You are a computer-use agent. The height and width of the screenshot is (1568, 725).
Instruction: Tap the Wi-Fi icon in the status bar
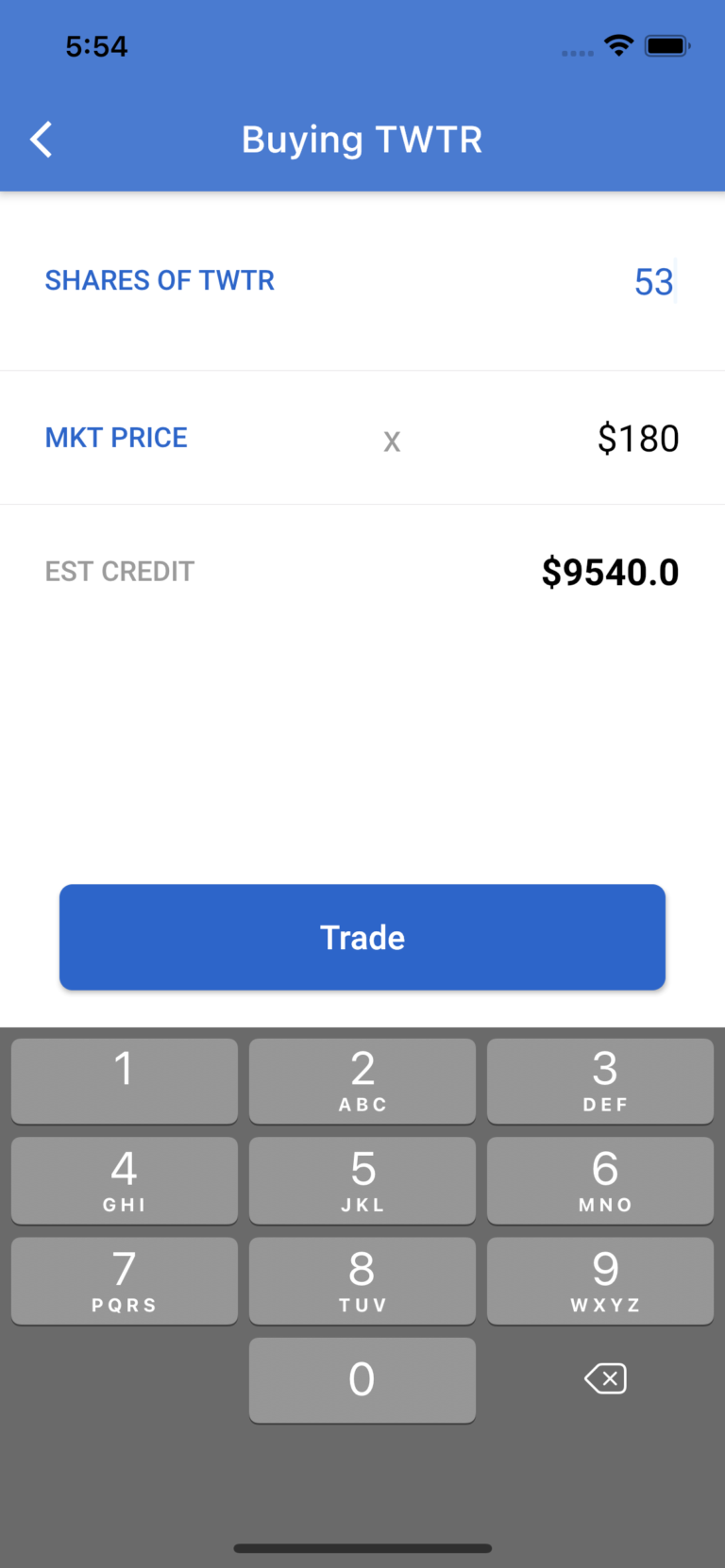point(618,44)
